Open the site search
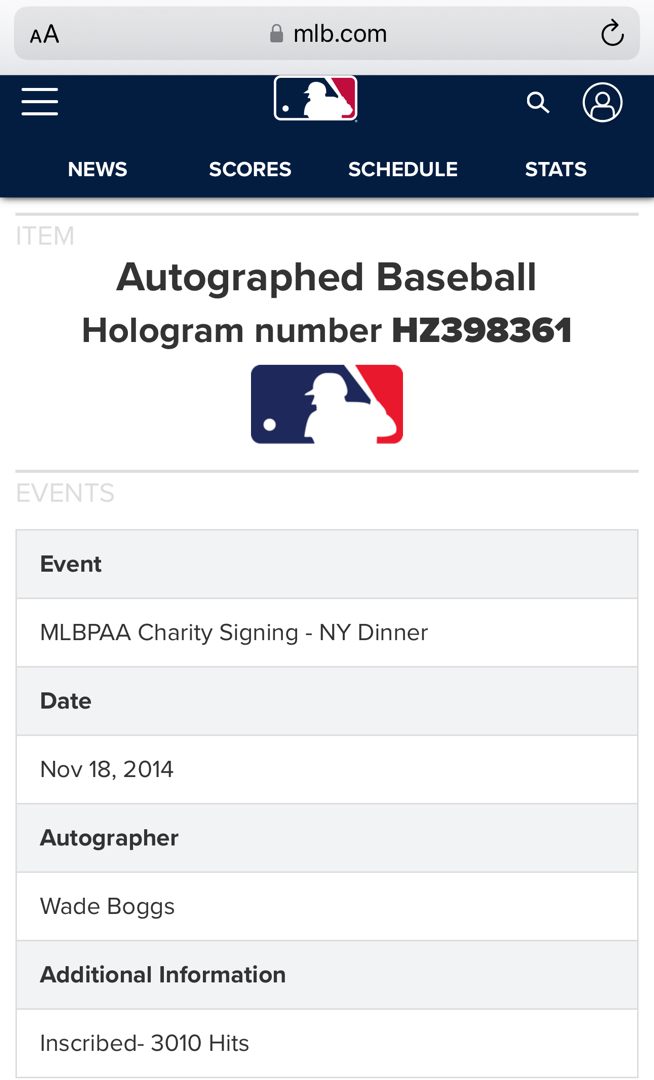This screenshot has width=654, height=1080. (x=538, y=102)
